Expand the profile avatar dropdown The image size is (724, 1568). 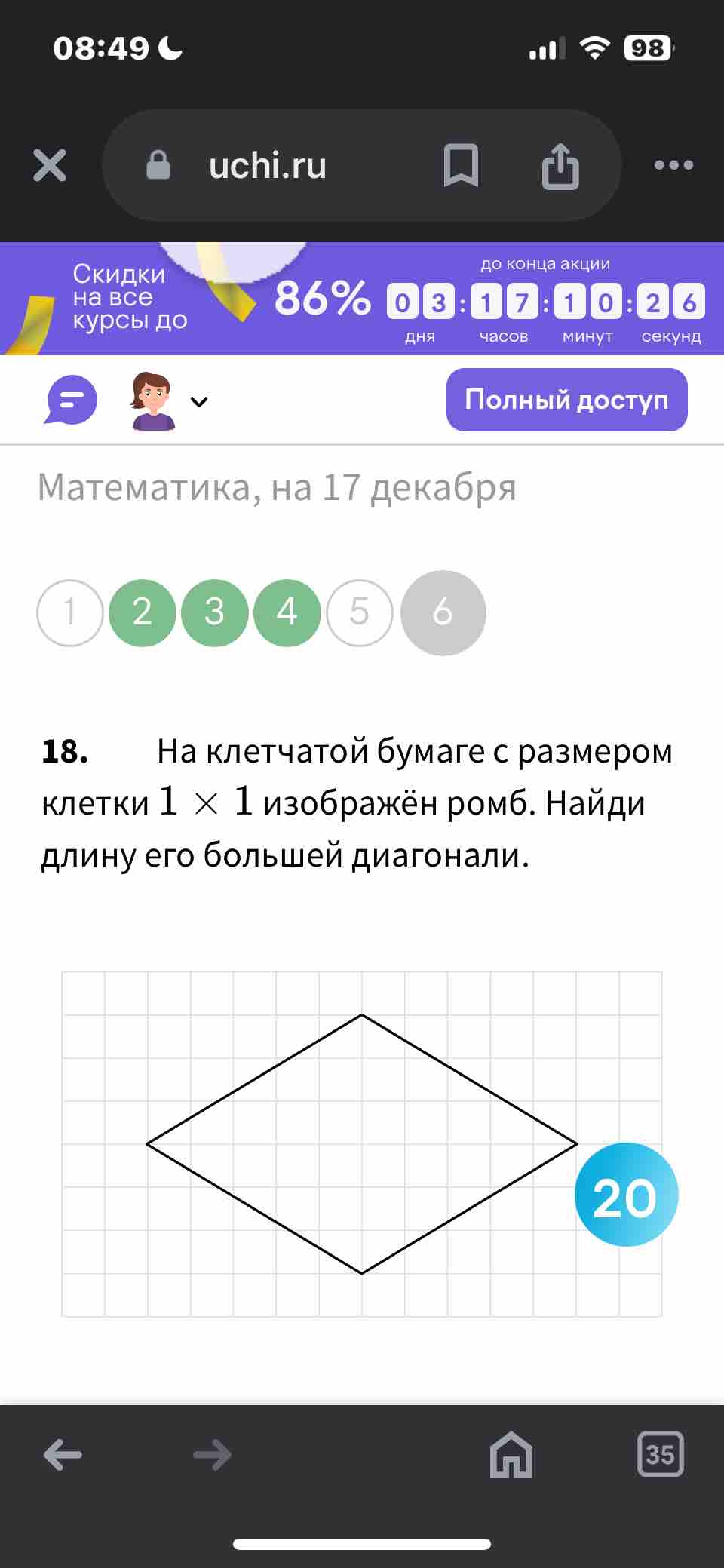198,402
